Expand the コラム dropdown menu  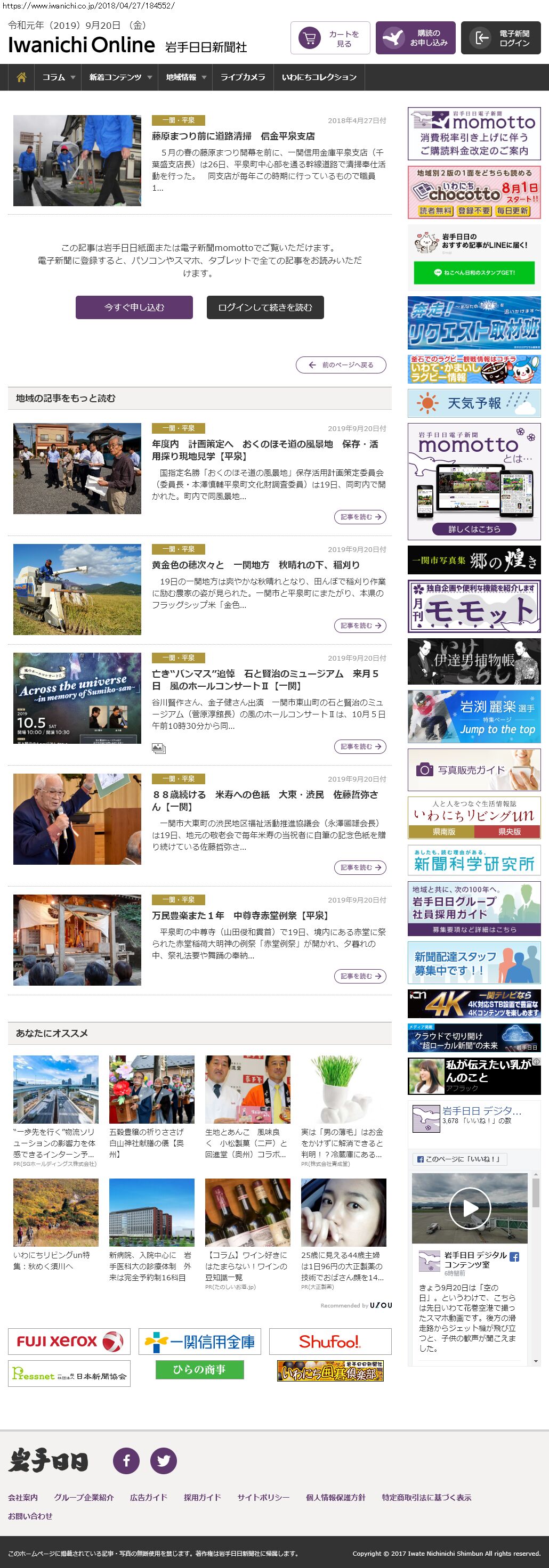[x=59, y=77]
